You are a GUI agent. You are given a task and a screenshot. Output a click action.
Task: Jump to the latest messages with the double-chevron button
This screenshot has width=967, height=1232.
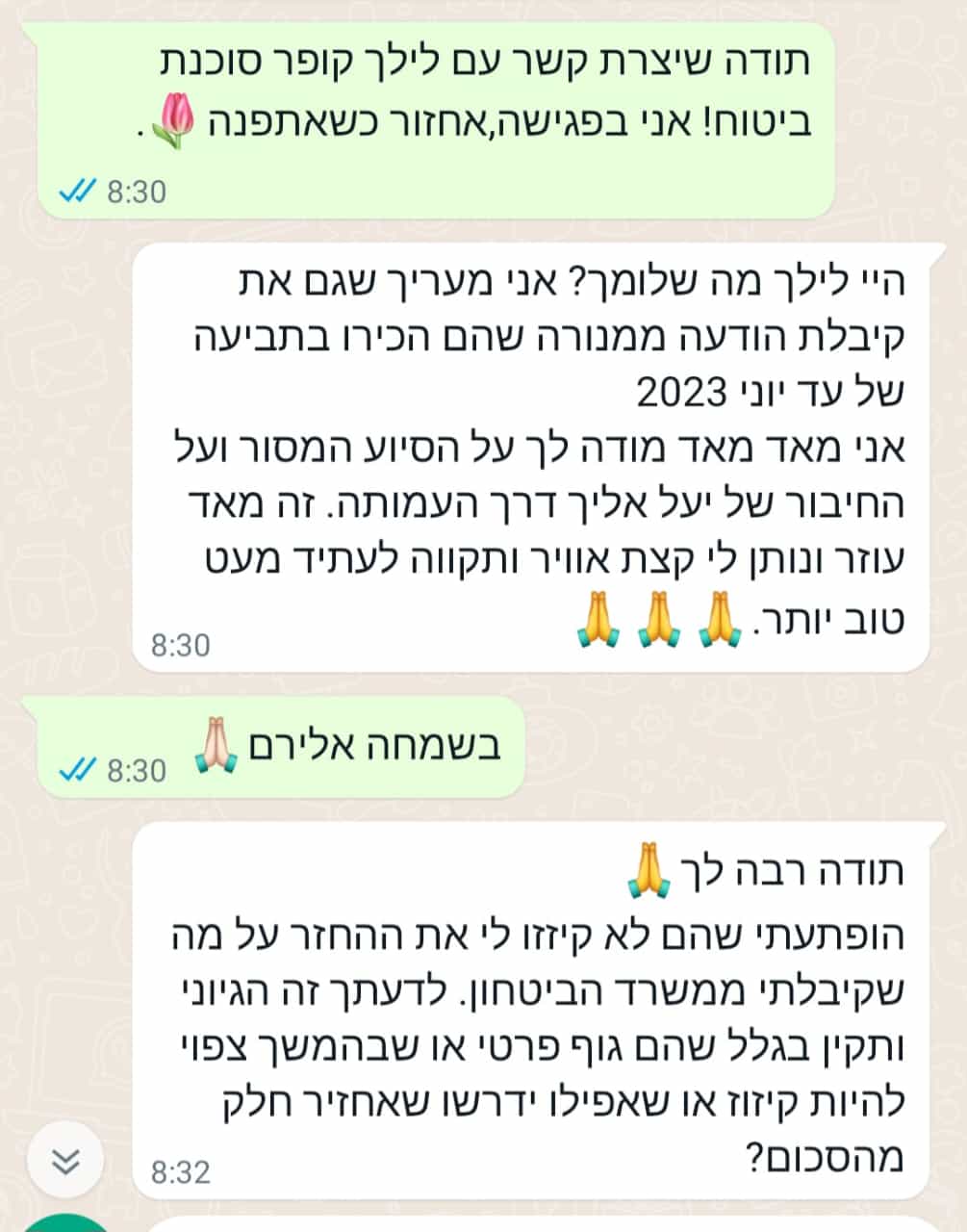[x=64, y=1162]
